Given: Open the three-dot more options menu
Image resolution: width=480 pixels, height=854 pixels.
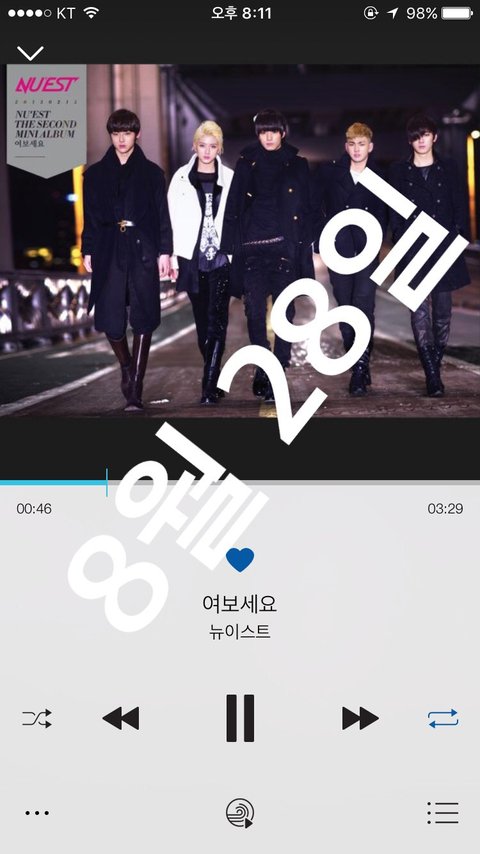Looking at the screenshot, I should click(x=37, y=813).
